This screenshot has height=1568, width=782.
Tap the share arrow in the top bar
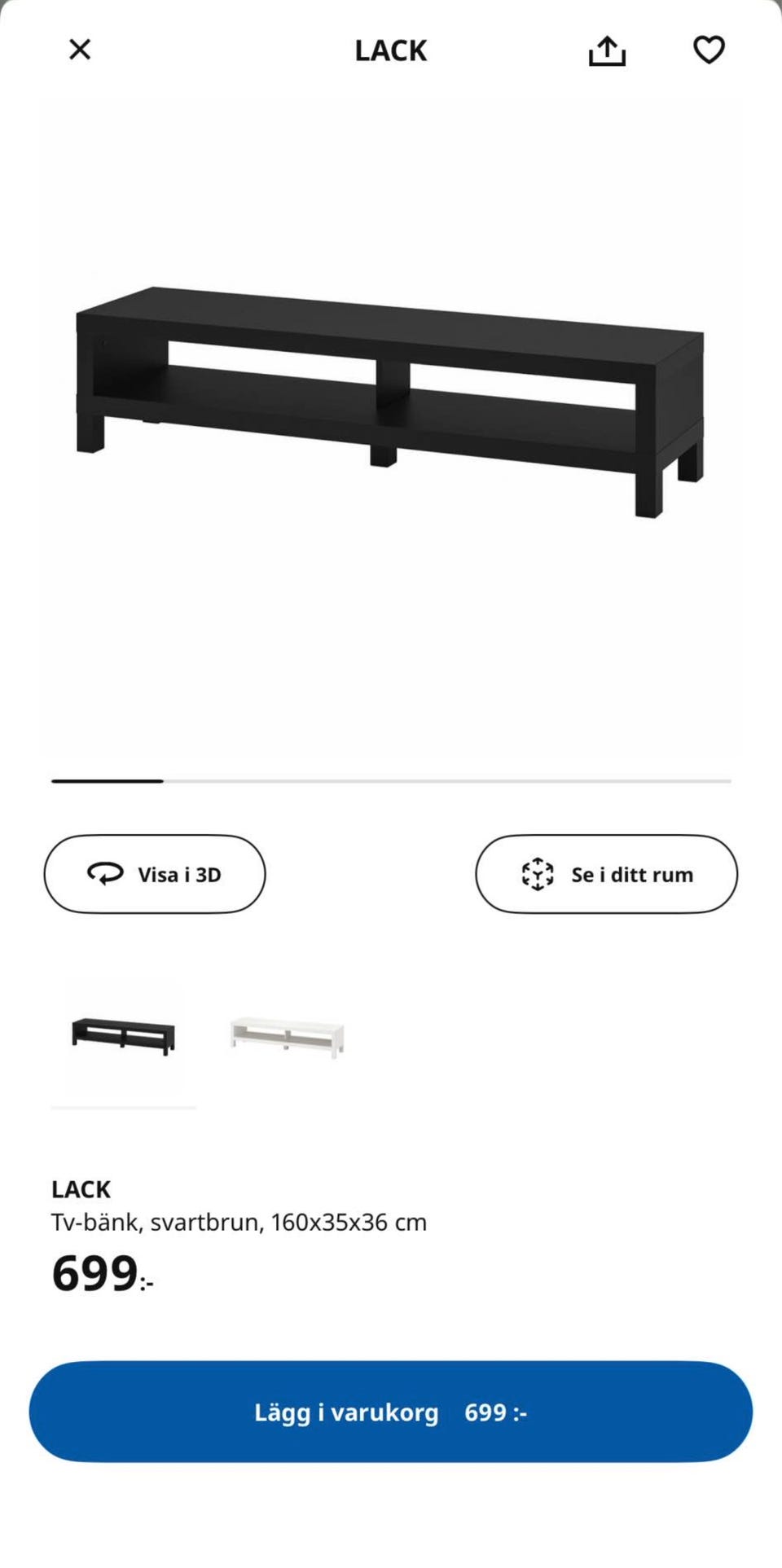(x=606, y=49)
